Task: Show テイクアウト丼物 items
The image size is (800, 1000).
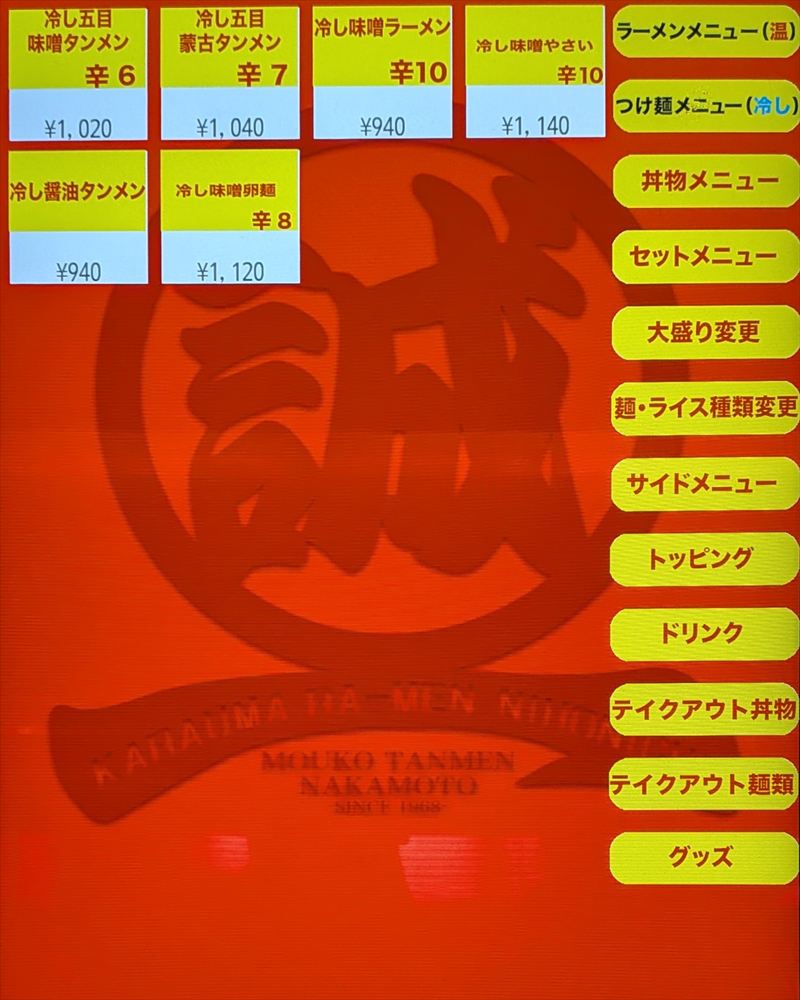Action: (x=705, y=709)
